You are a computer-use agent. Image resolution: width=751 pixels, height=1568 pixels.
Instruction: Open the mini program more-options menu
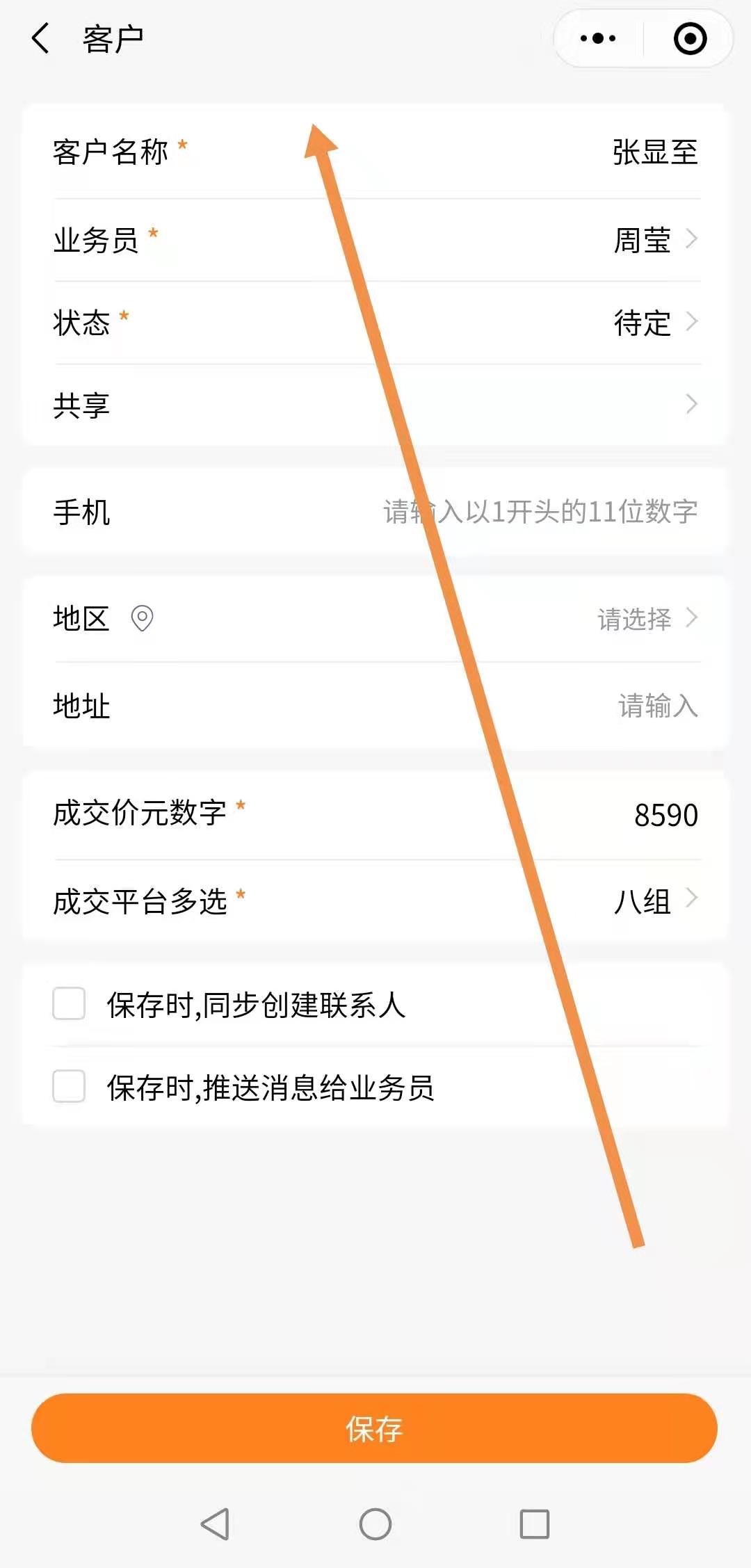click(598, 38)
